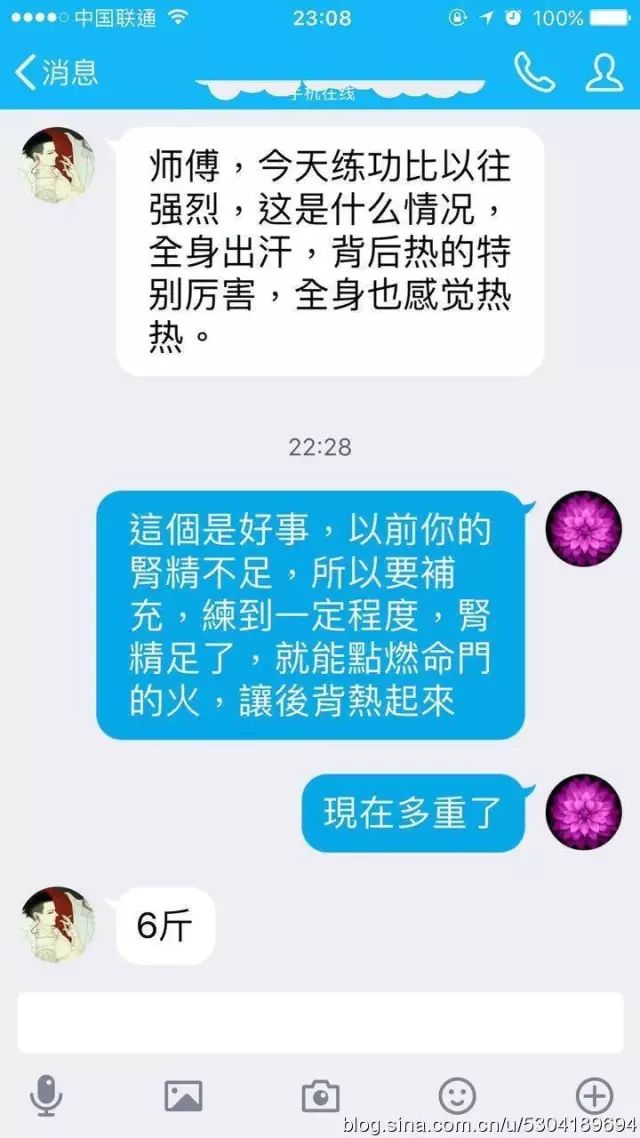
Task: View the avatar beside 师傅 message
Action: [58, 165]
